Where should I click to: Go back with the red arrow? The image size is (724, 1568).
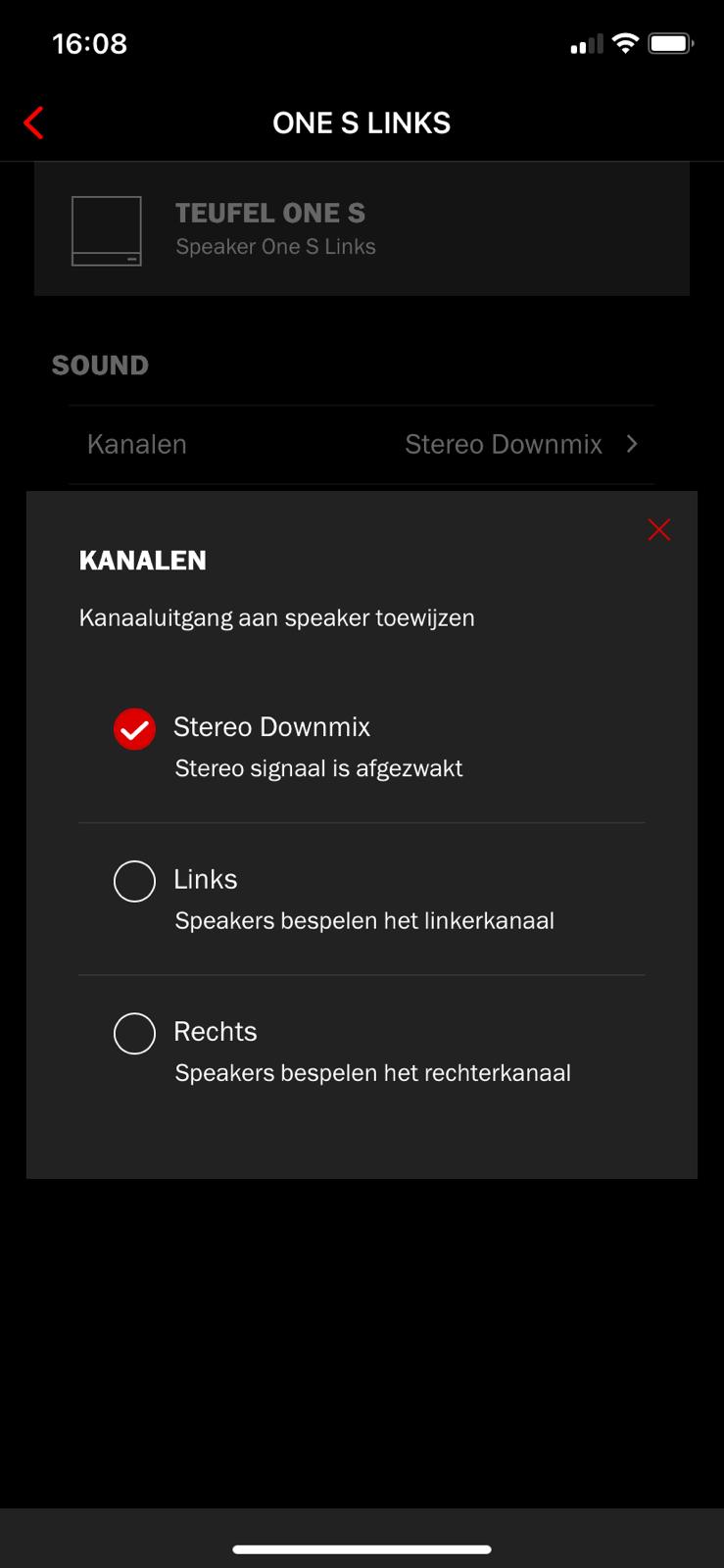34,123
